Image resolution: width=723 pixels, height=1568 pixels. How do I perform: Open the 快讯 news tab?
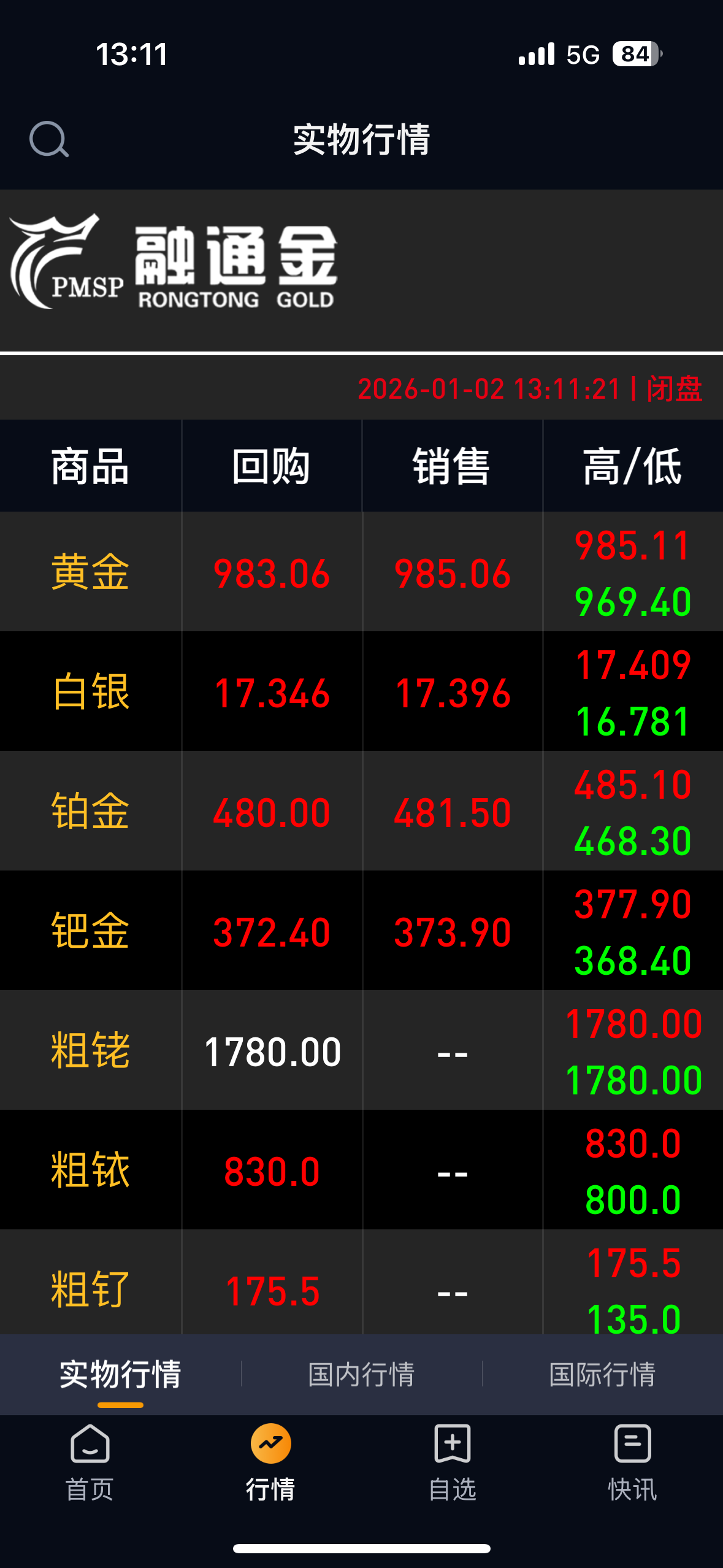click(632, 1462)
